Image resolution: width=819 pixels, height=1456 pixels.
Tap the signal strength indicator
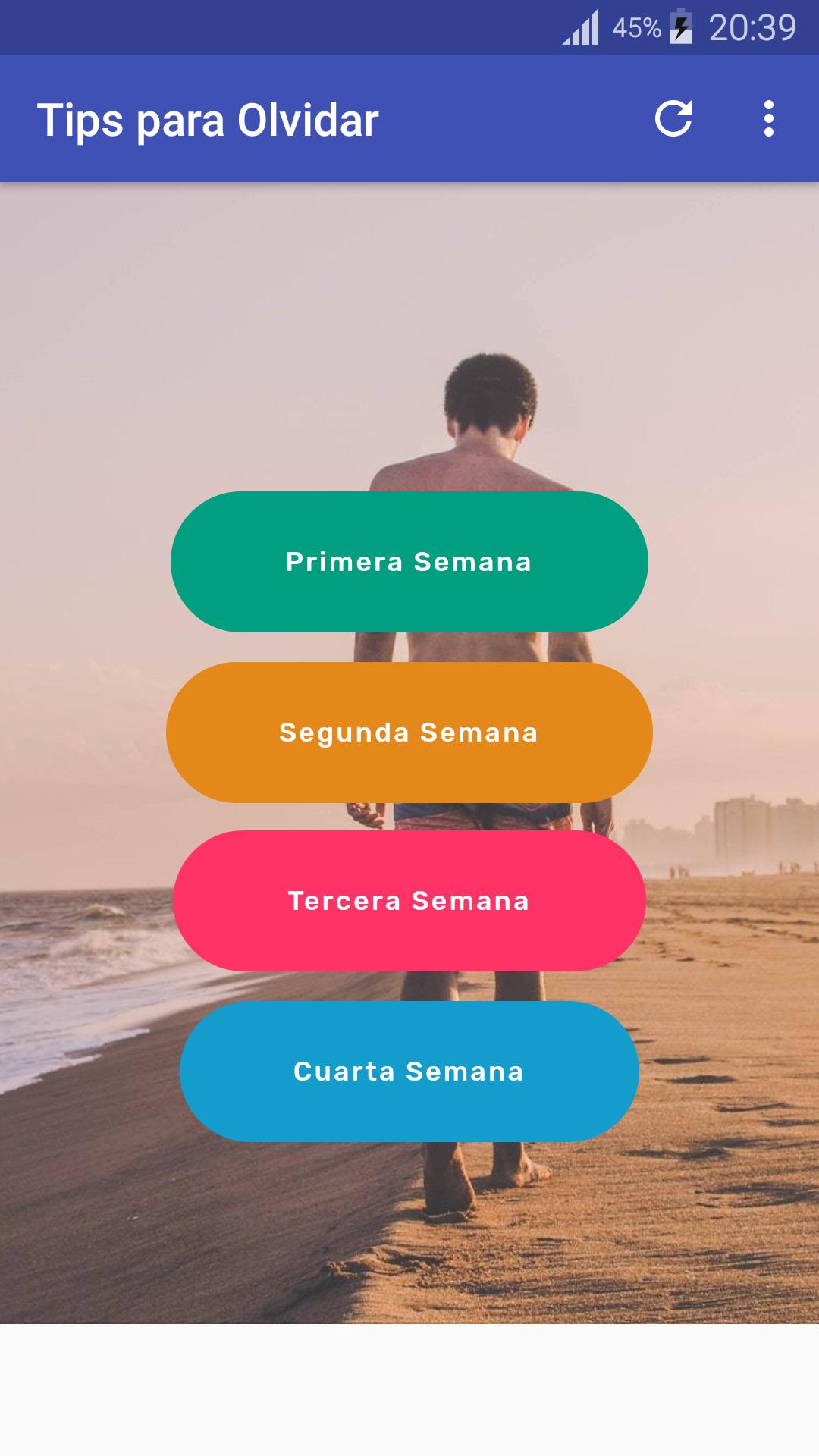[579, 29]
